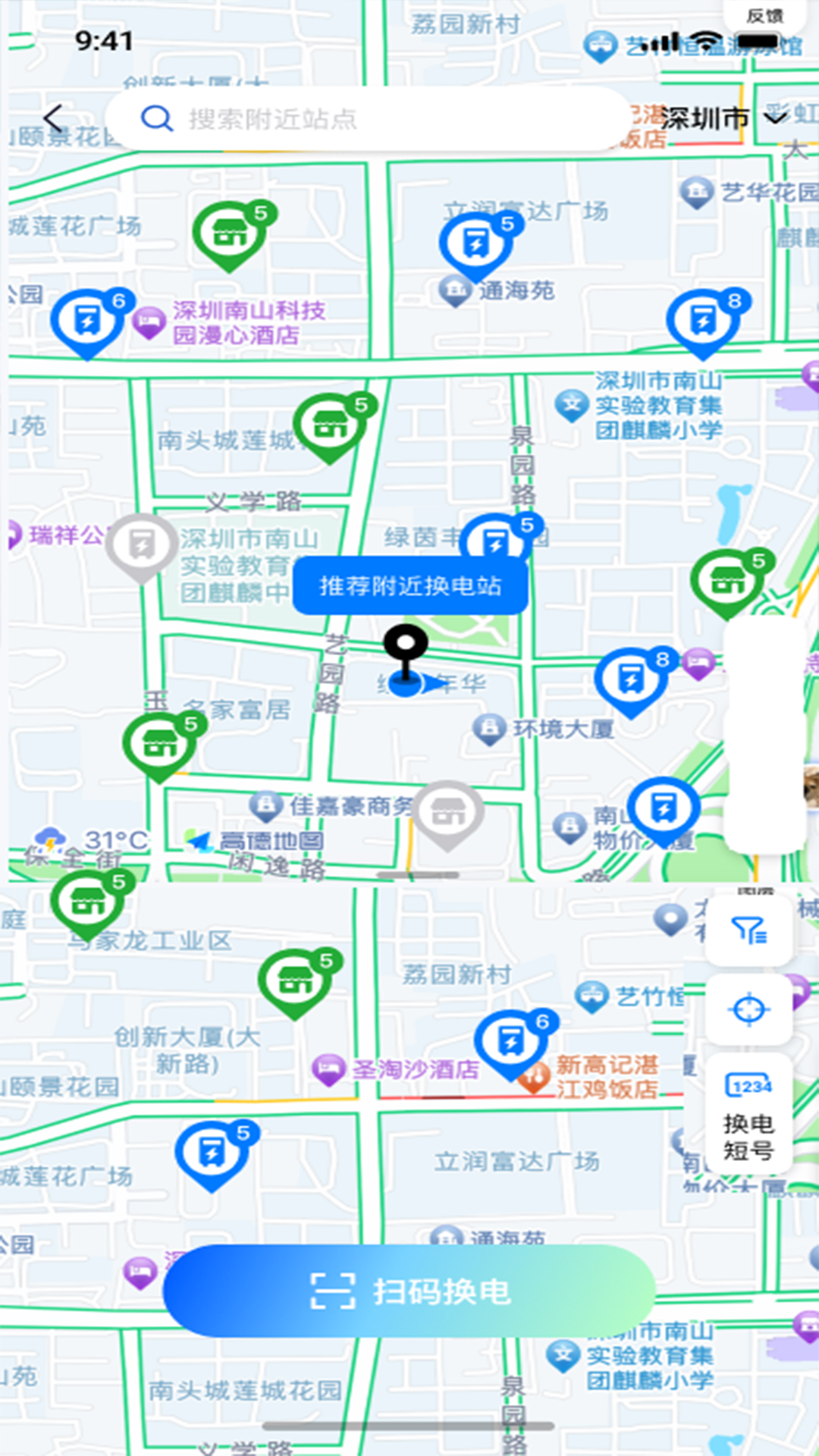Tap the 推荐附近换电站 recommendation bubble
Screen dimensions: 819x1456
tap(409, 584)
